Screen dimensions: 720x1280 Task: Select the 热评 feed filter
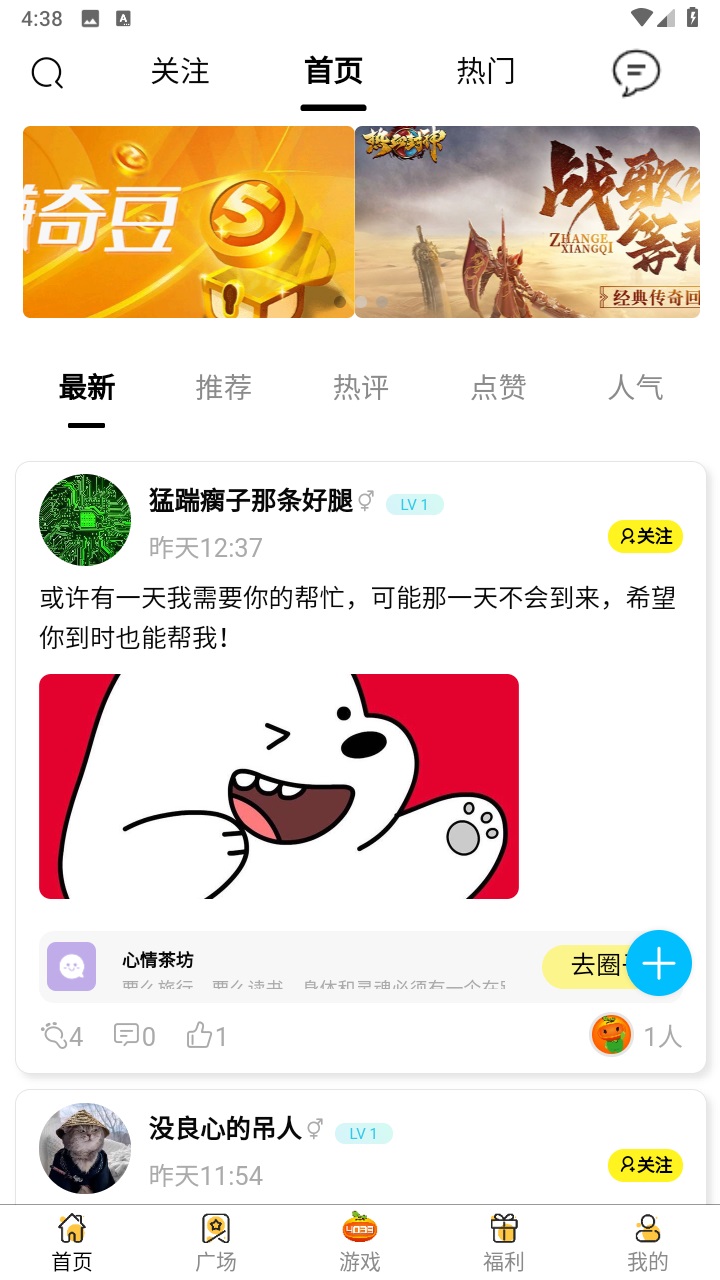pos(360,388)
